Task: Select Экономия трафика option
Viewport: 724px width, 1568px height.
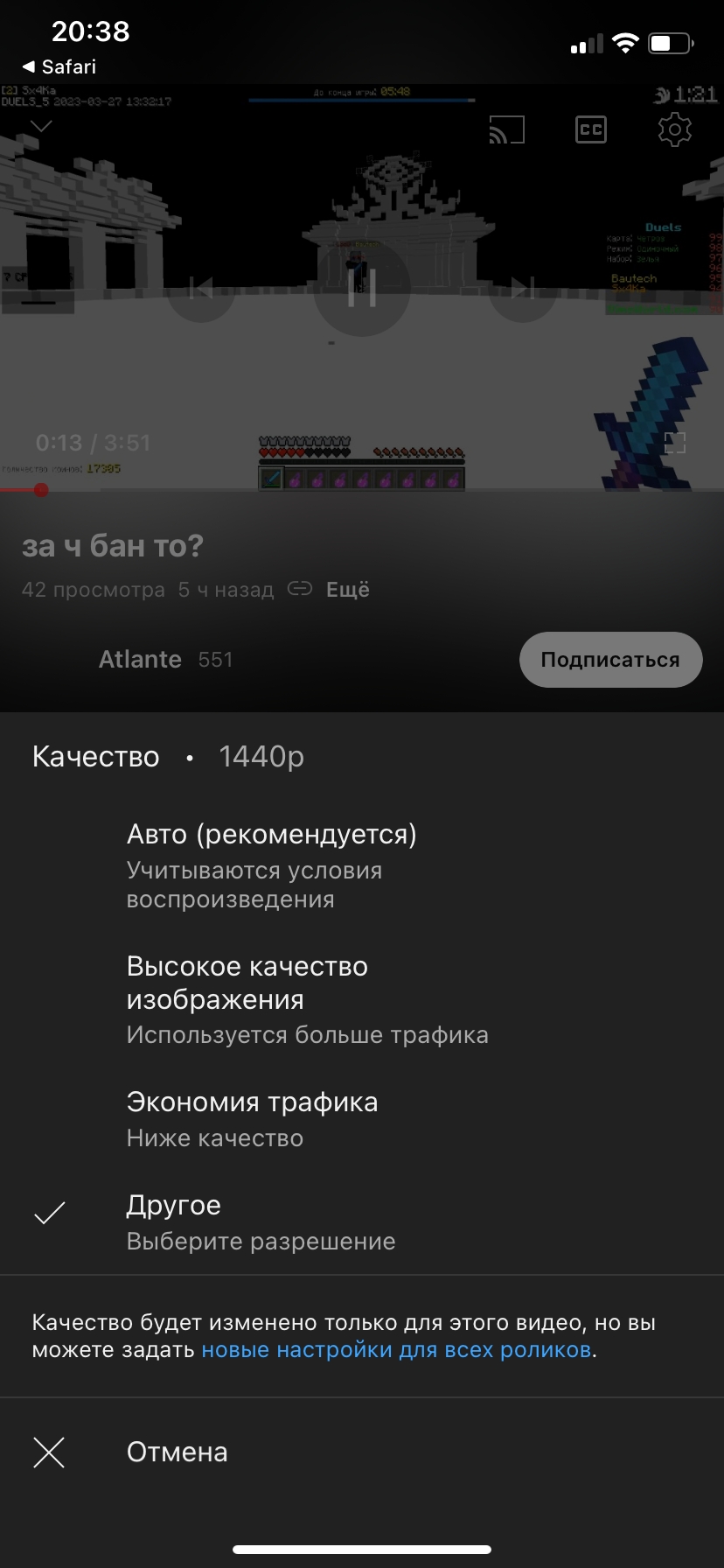Action: pos(252,1117)
